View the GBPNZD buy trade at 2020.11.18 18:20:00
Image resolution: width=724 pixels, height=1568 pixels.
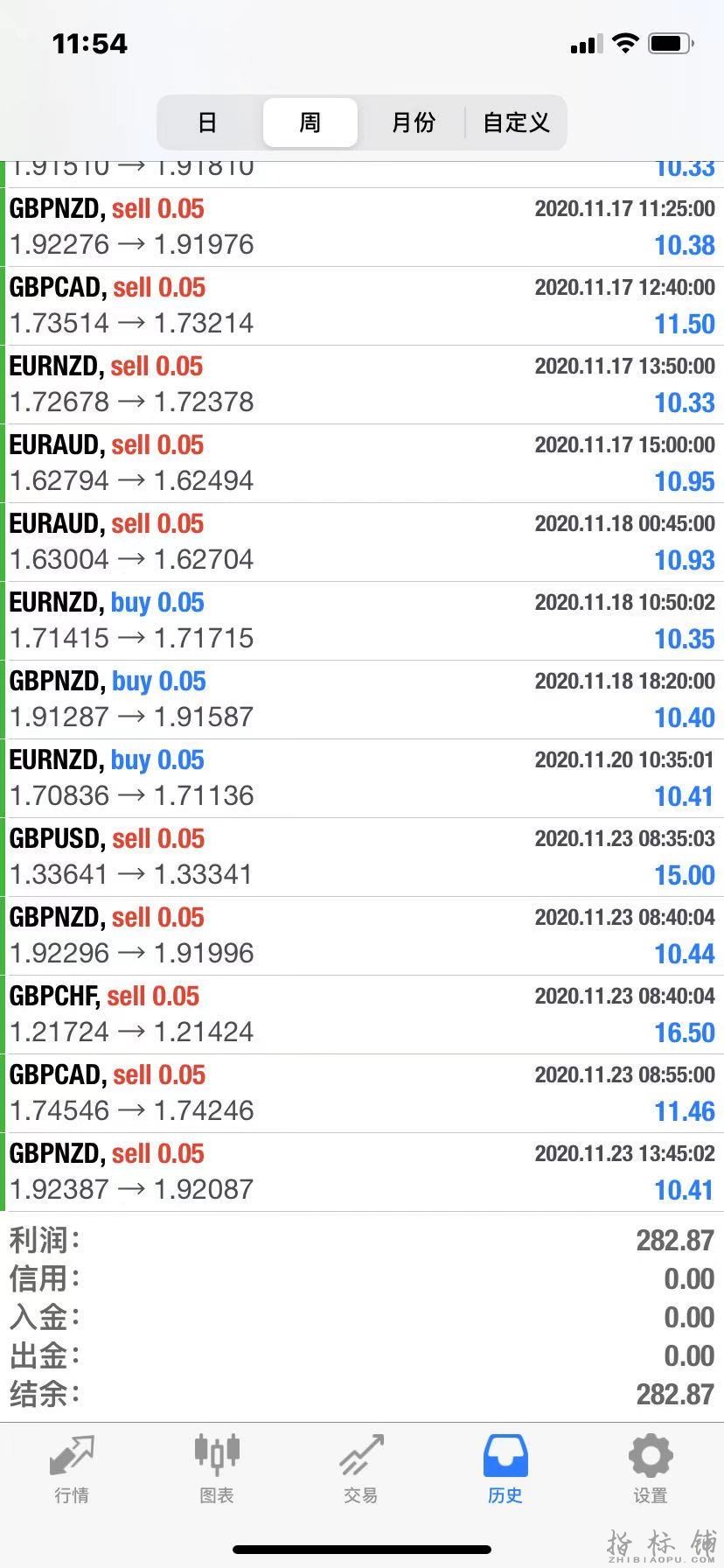[362, 699]
